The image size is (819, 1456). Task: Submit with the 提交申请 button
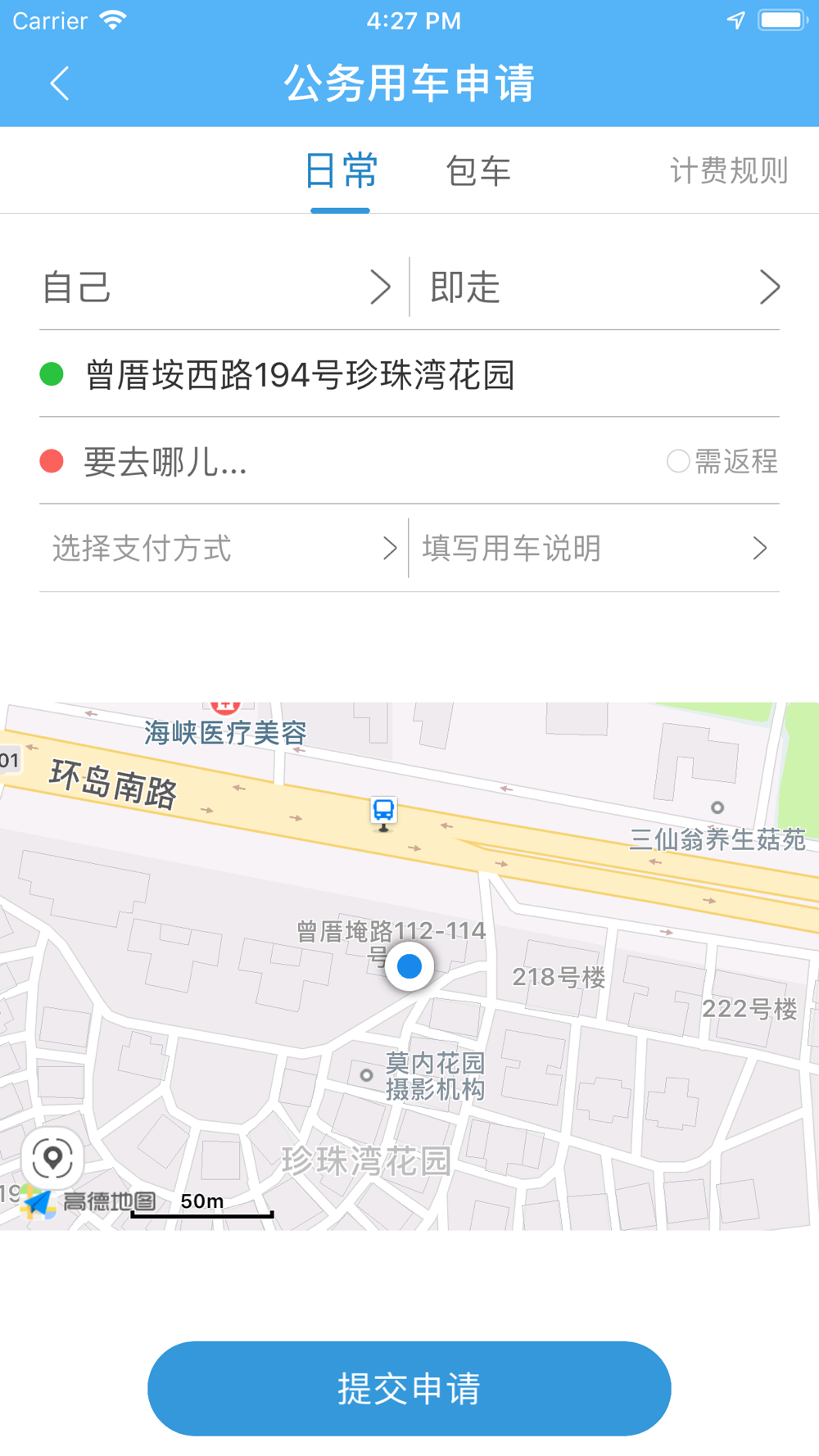click(x=409, y=1388)
